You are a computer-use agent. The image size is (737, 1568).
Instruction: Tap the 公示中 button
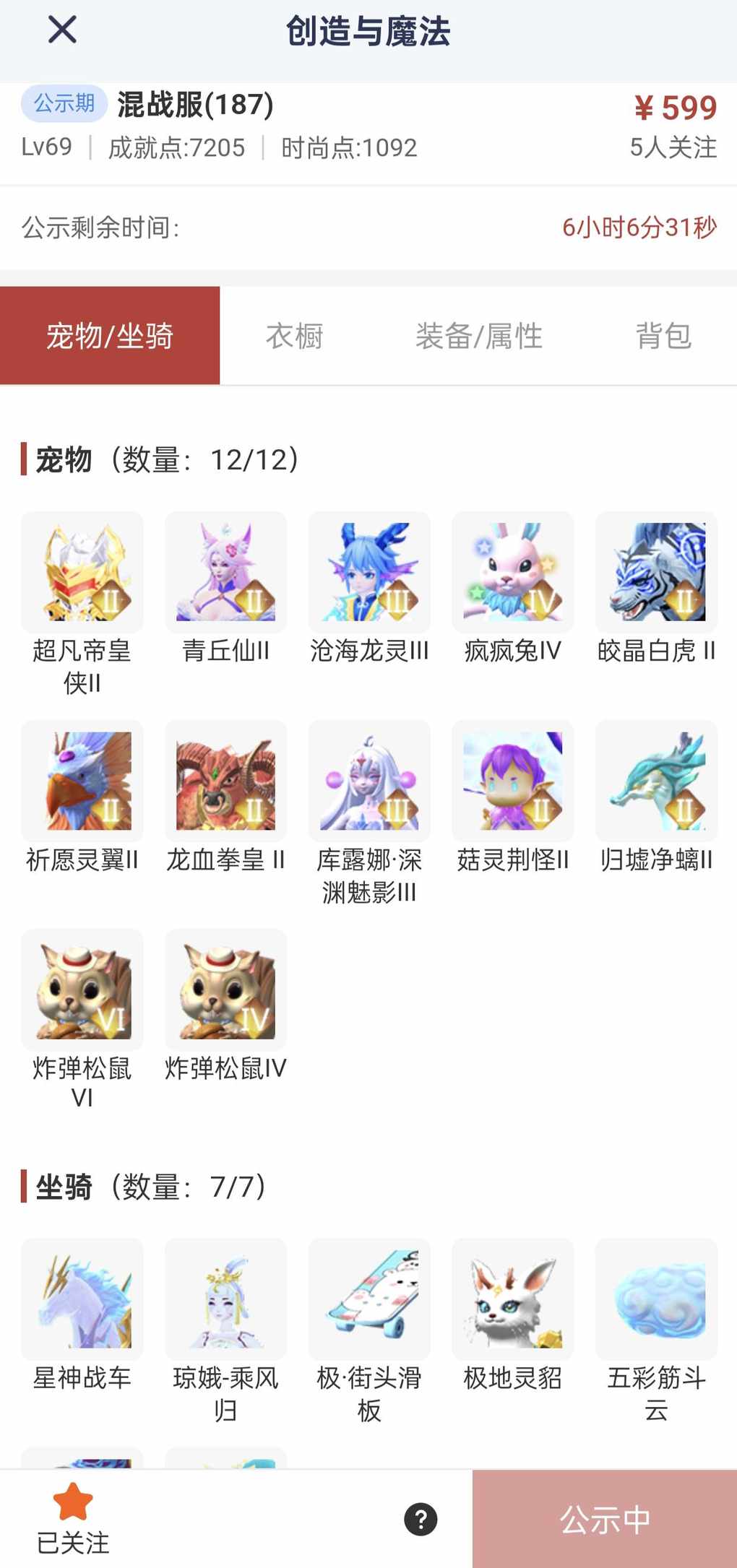(x=605, y=1519)
